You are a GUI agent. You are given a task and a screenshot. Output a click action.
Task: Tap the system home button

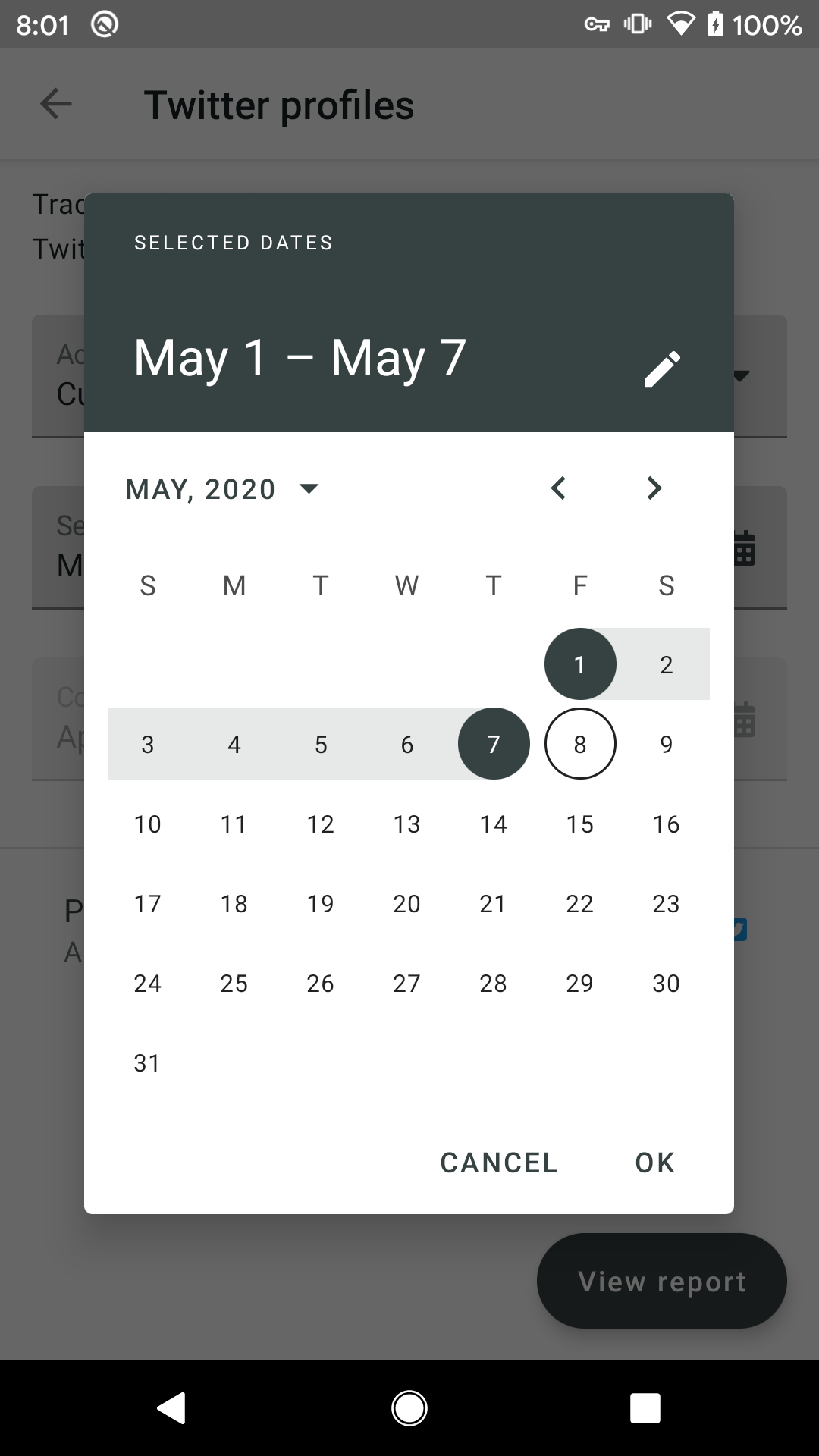409,1408
